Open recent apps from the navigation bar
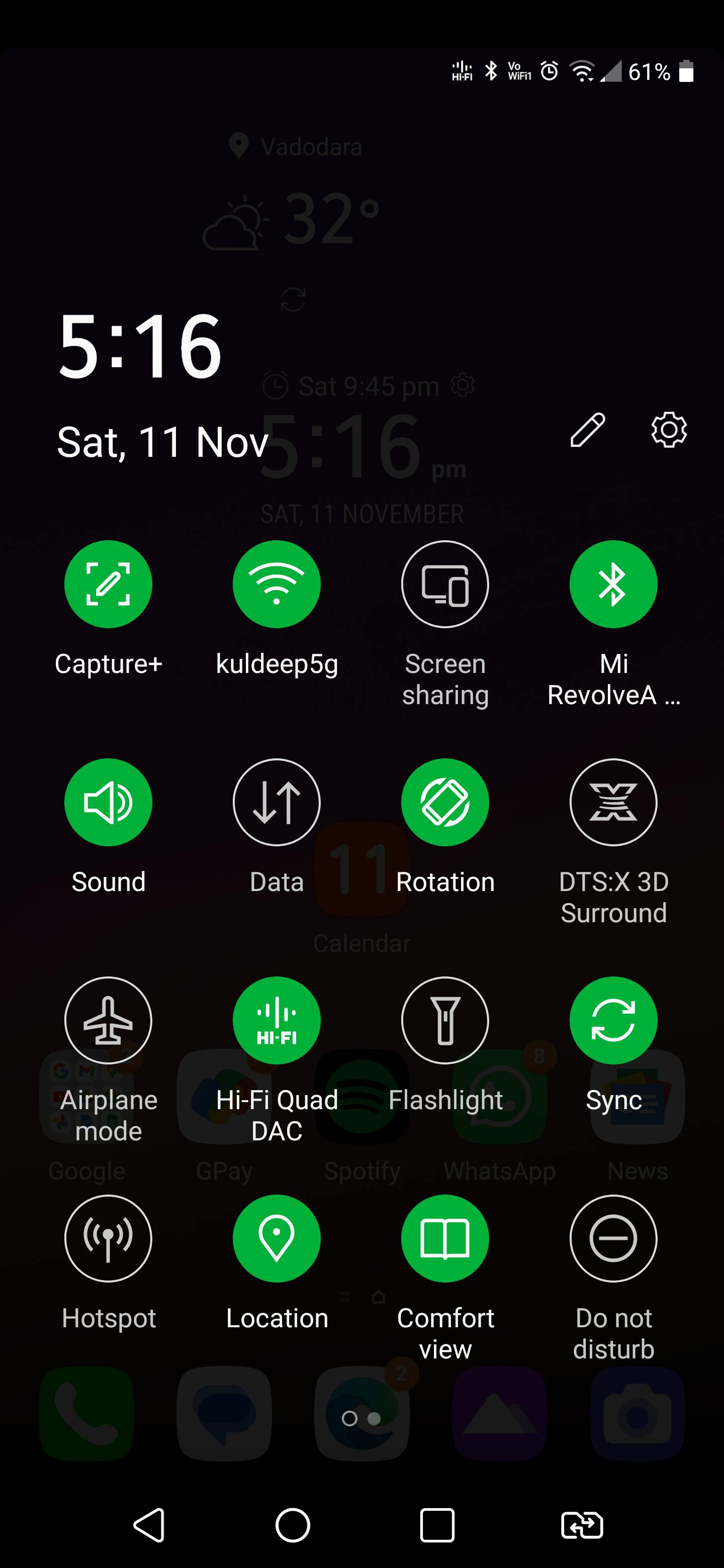 (x=437, y=1525)
